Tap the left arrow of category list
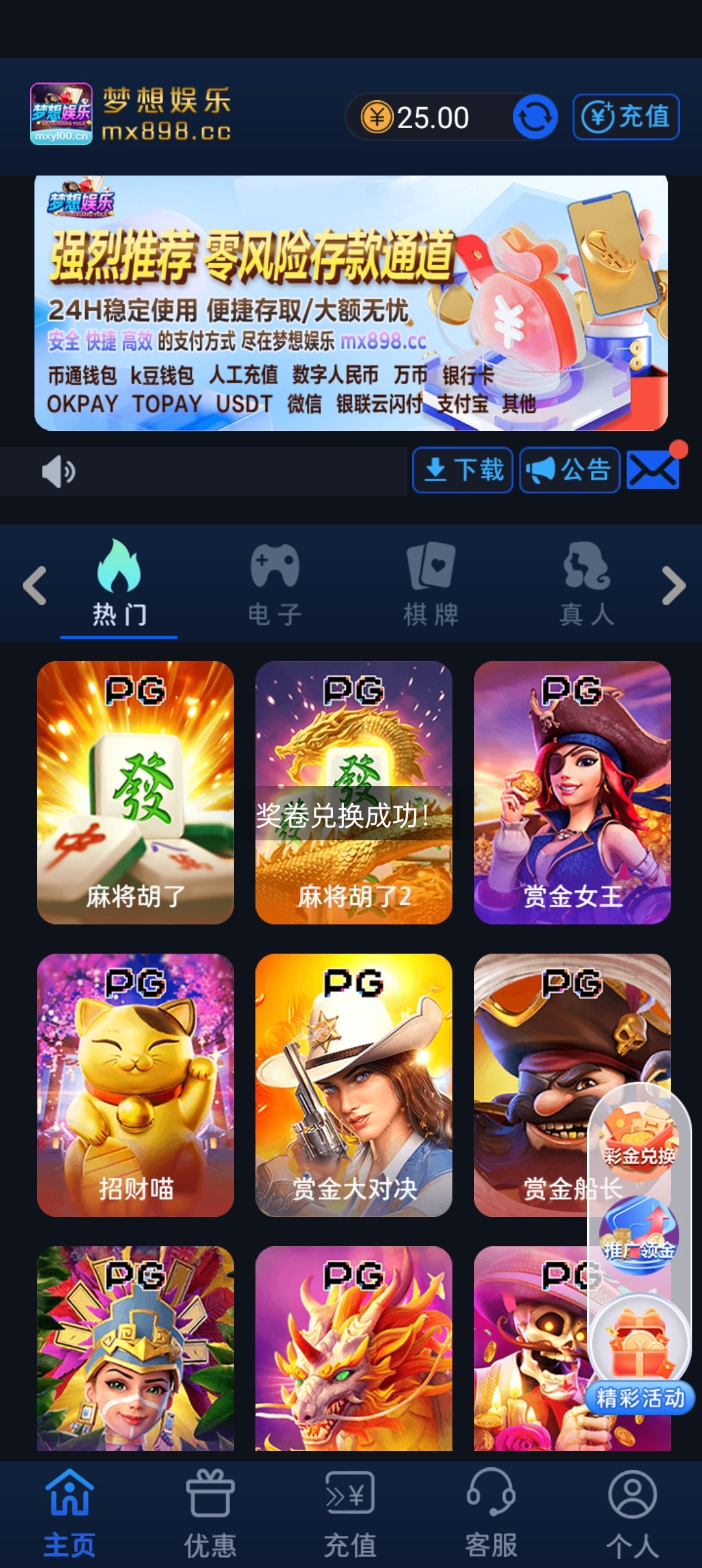 click(34, 585)
